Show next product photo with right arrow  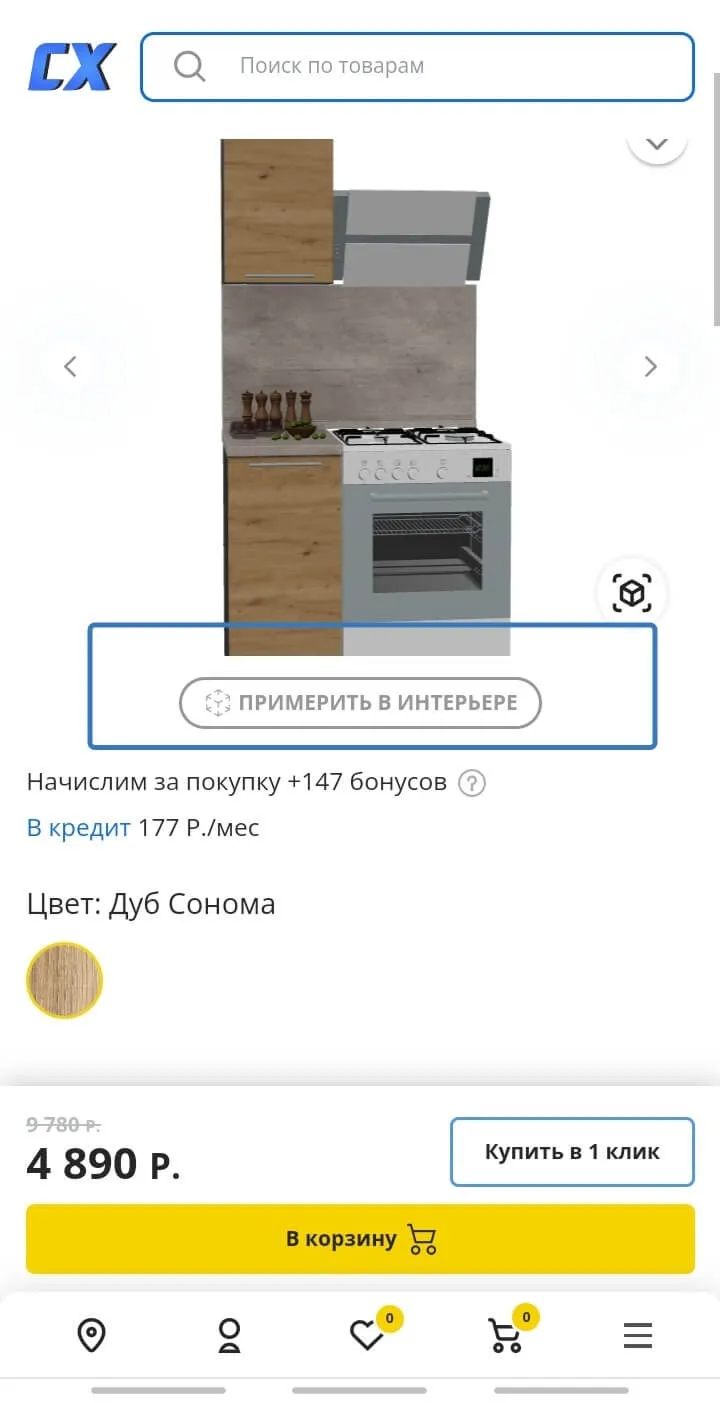coord(650,366)
